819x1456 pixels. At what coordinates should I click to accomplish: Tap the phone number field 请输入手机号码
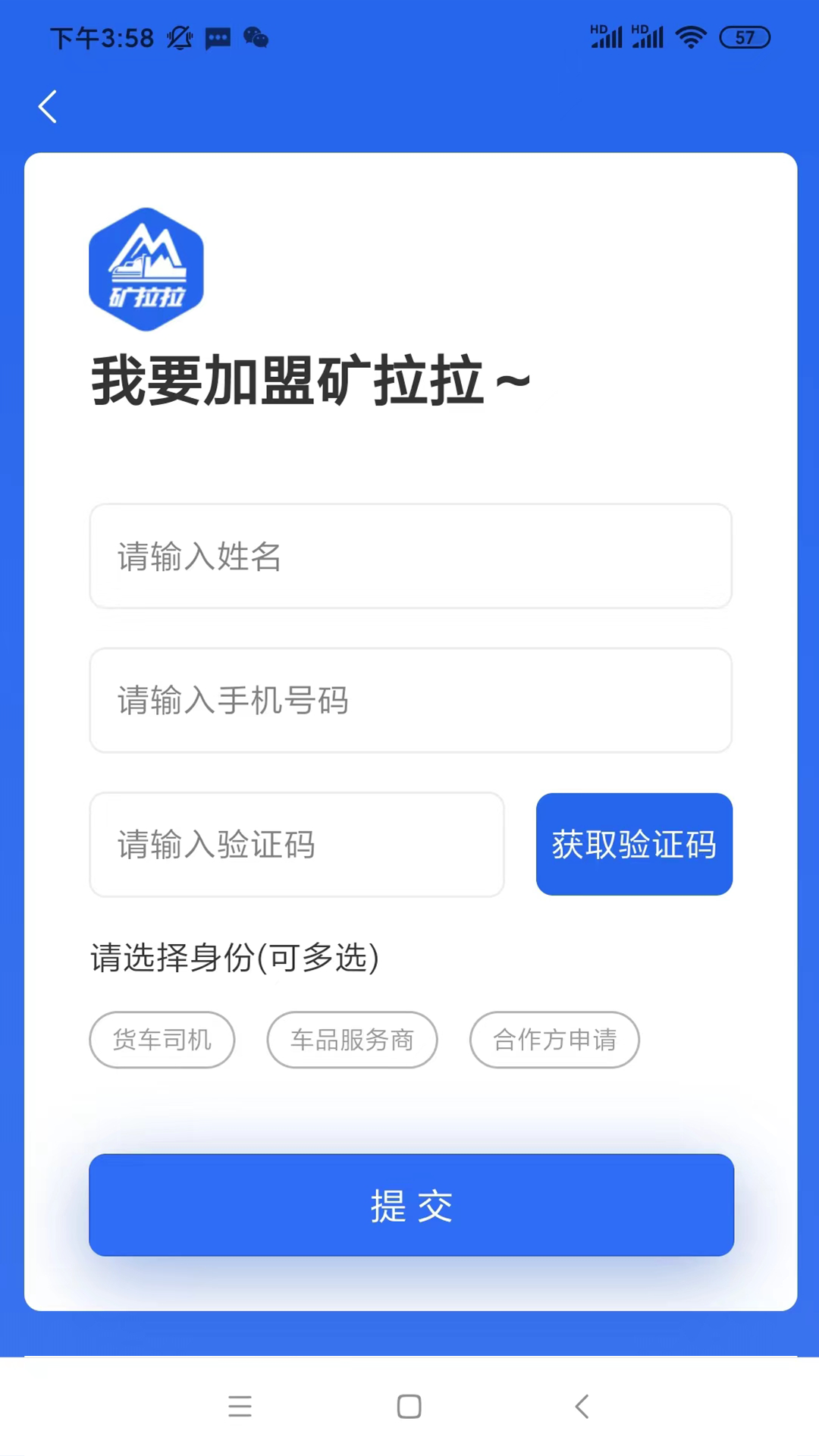410,700
